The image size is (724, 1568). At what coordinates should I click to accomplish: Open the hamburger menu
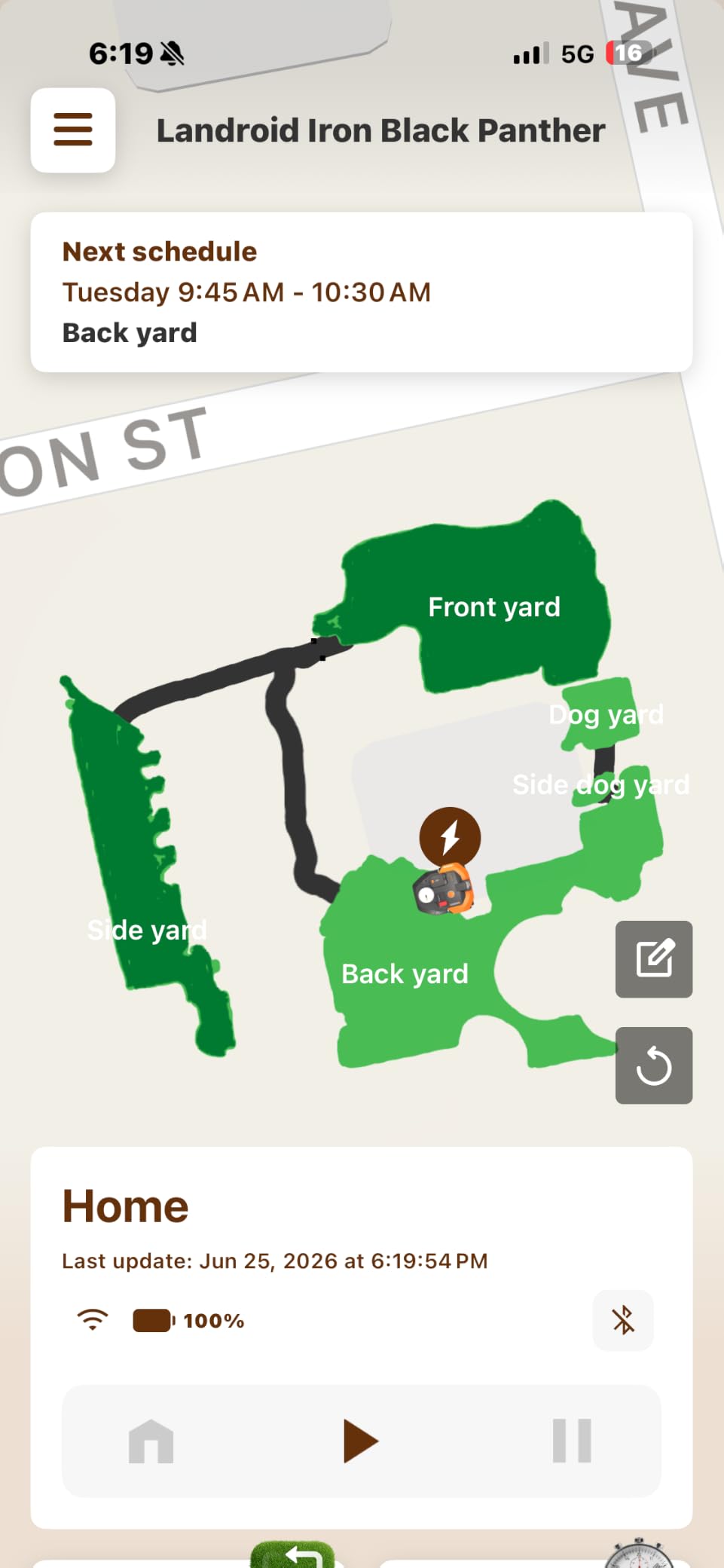click(73, 130)
